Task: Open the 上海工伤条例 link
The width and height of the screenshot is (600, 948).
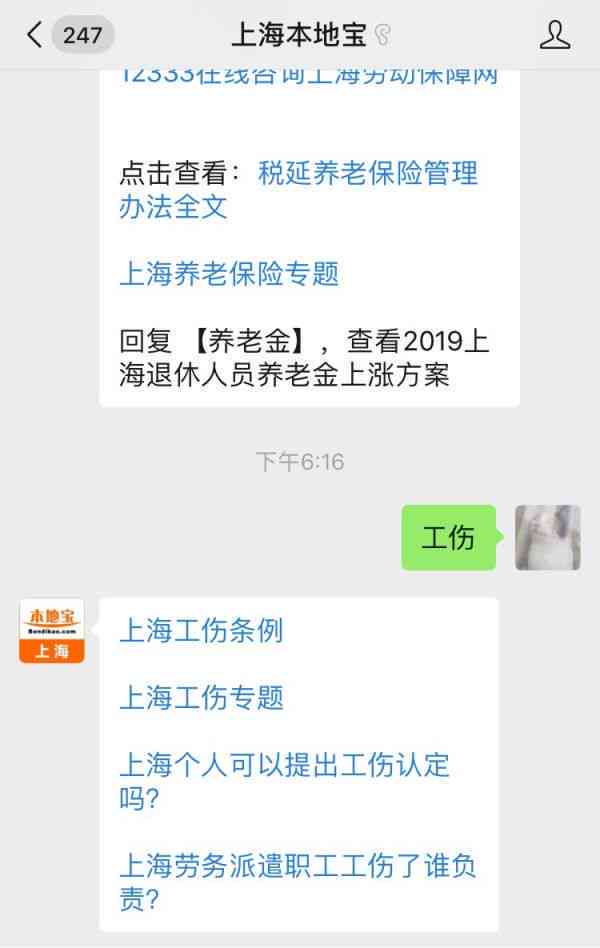Action: 201,631
